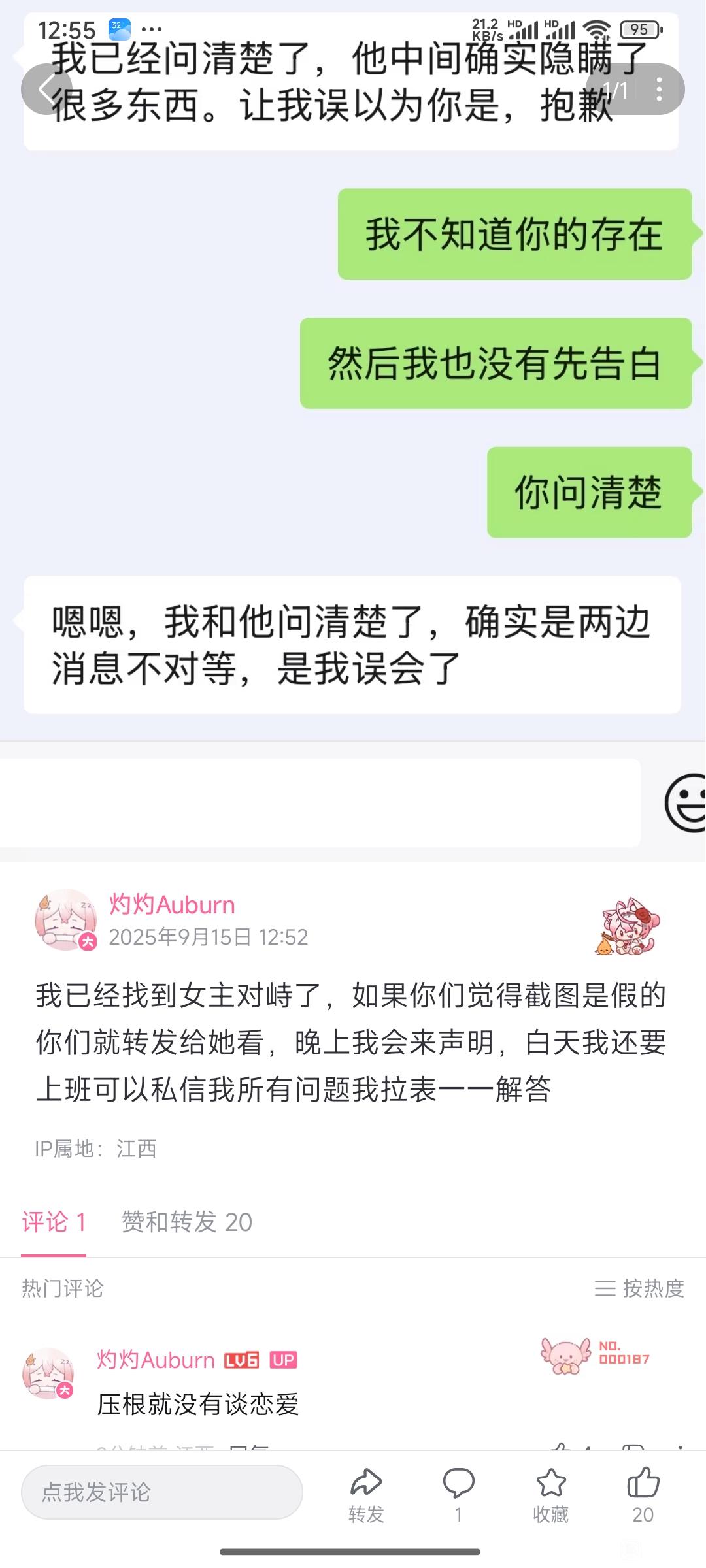The width and height of the screenshot is (706, 1568).
Task: Go back using the top-left arrow
Action: 46,90
